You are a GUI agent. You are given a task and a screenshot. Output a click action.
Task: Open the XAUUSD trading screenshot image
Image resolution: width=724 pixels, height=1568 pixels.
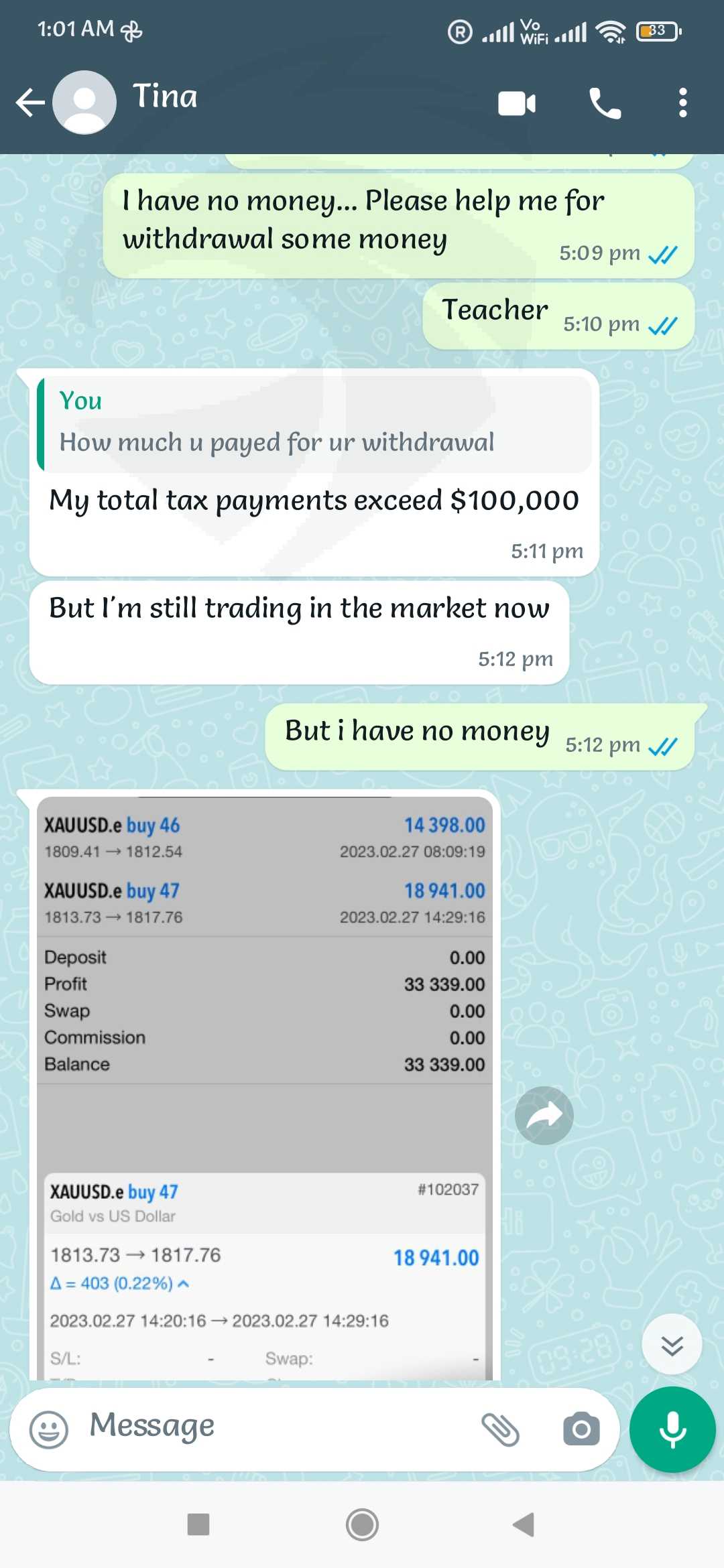tap(265, 1088)
